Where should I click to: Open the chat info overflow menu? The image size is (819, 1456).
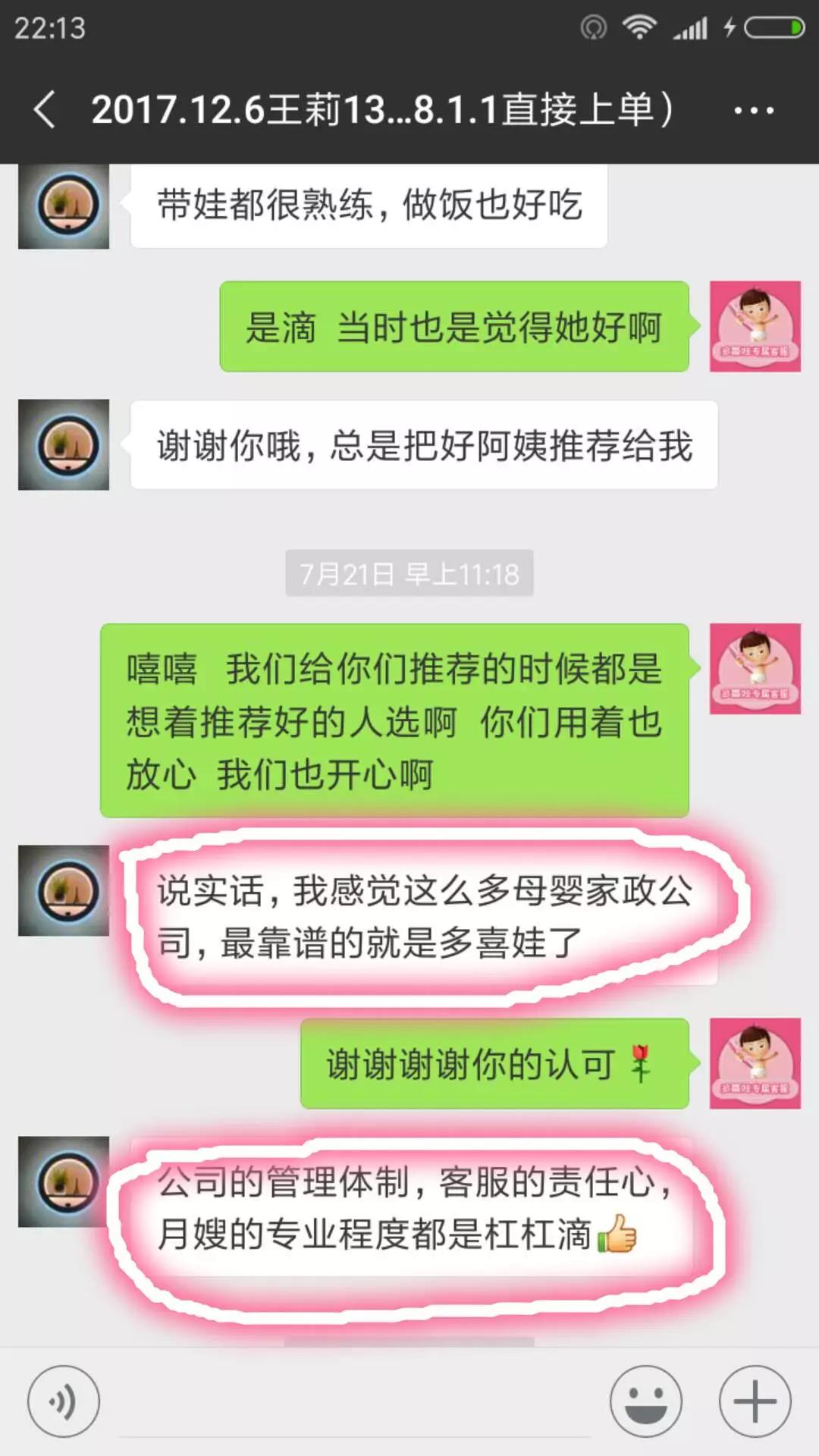pyautogui.click(x=753, y=111)
